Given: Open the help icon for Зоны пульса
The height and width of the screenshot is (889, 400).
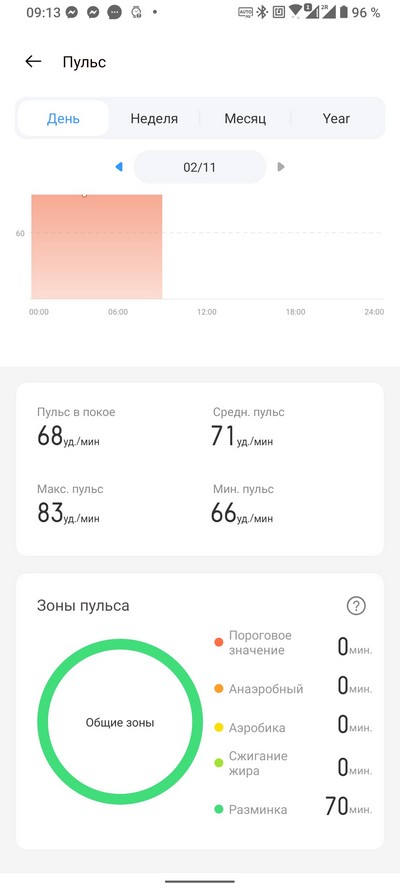Looking at the screenshot, I should pos(356,606).
